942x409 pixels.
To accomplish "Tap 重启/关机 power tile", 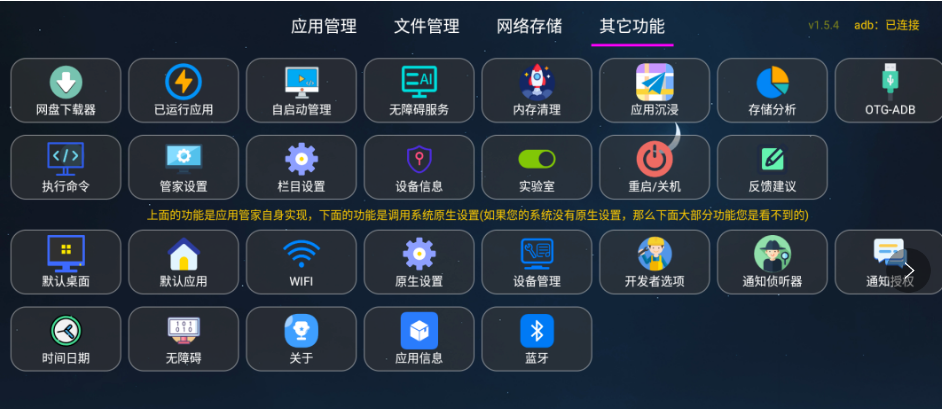I will click(x=654, y=167).
